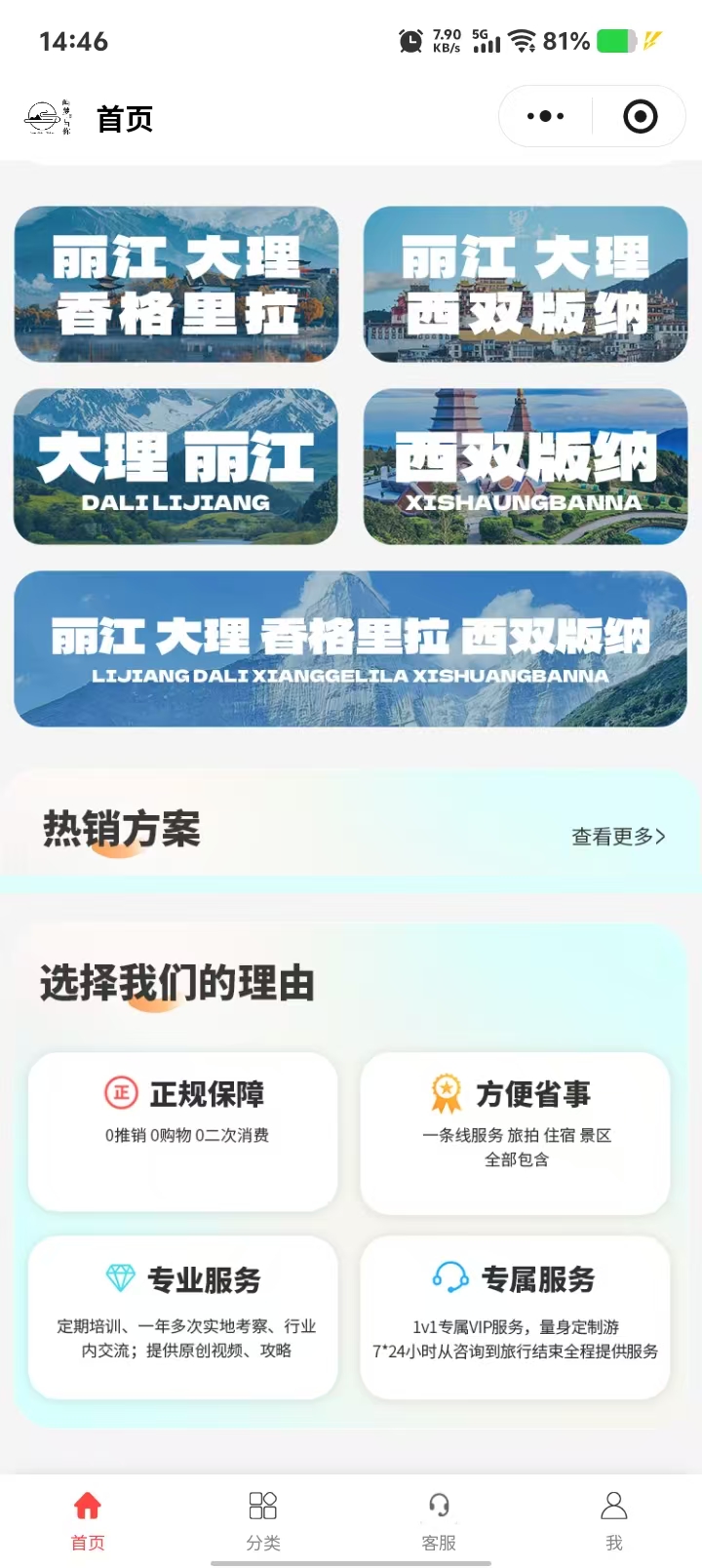The height and width of the screenshot is (1568, 702).
Task: Open the 丽江 大理 西双版纳 route tile
Action: coord(526,284)
